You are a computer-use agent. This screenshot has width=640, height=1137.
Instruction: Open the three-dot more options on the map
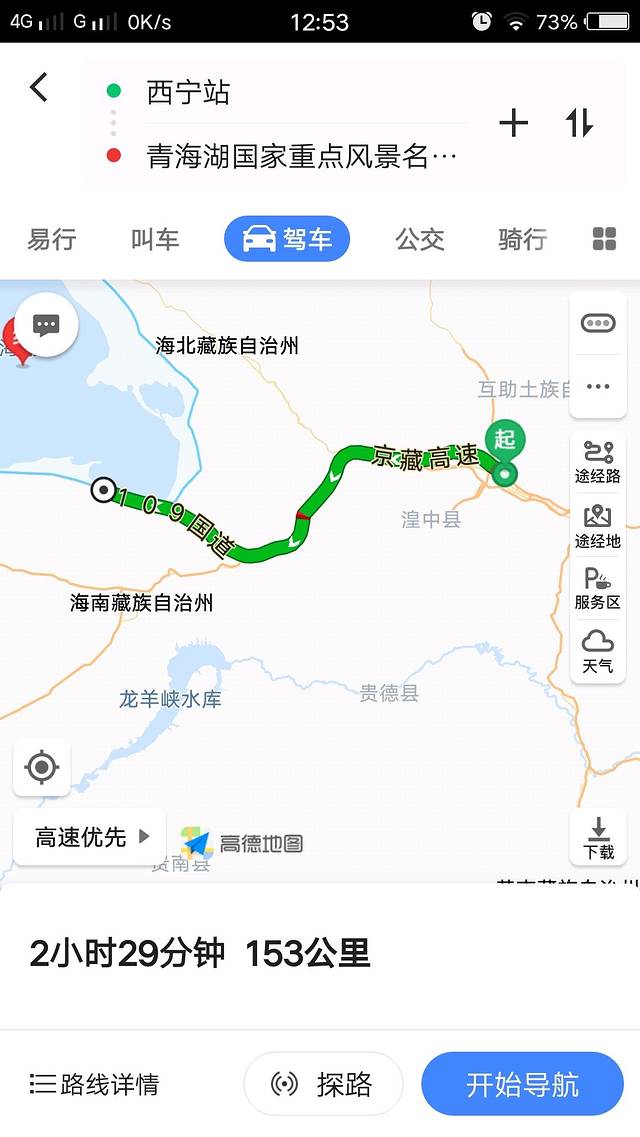(598, 387)
